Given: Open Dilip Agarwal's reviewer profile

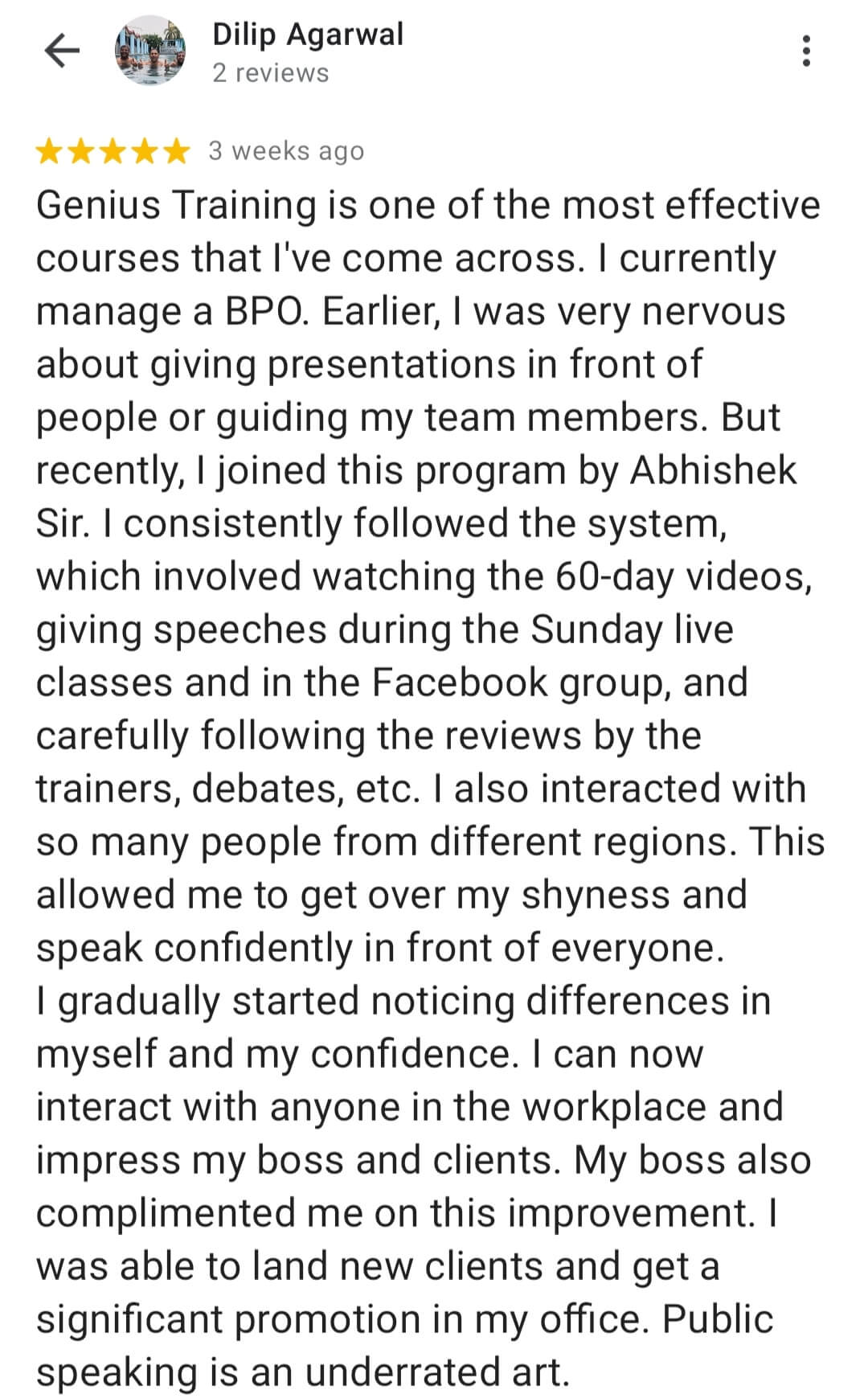Looking at the screenshot, I should (308, 35).
